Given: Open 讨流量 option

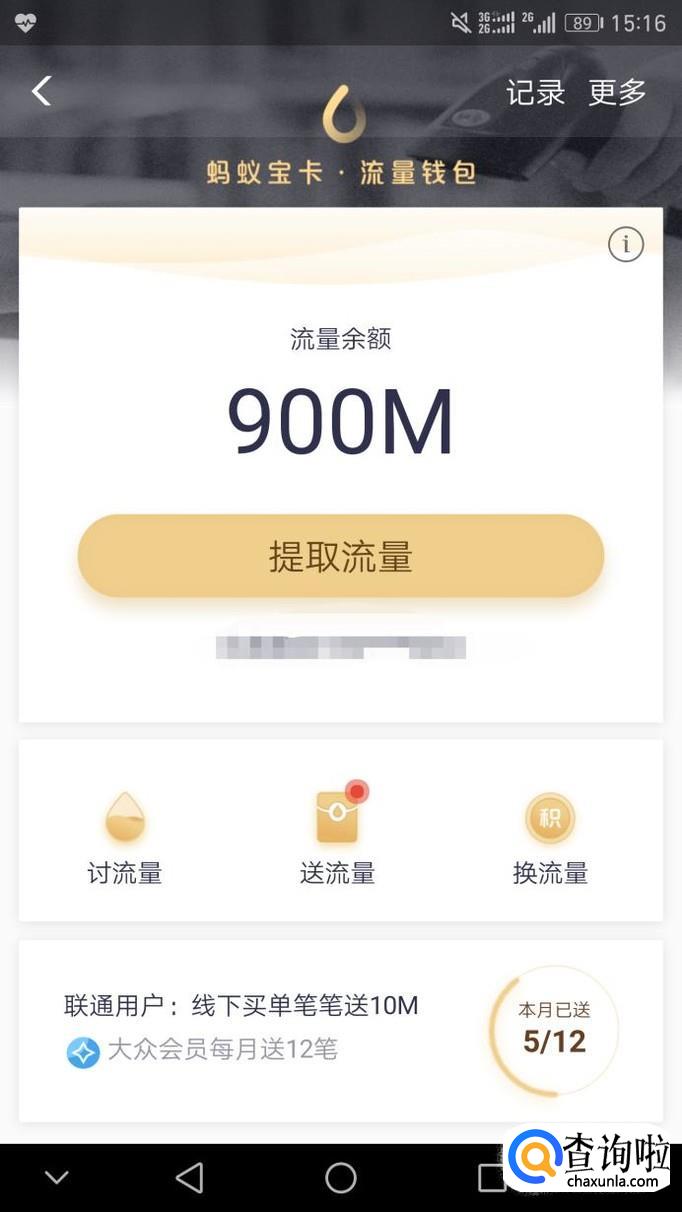Looking at the screenshot, I should tap(125, 838).
